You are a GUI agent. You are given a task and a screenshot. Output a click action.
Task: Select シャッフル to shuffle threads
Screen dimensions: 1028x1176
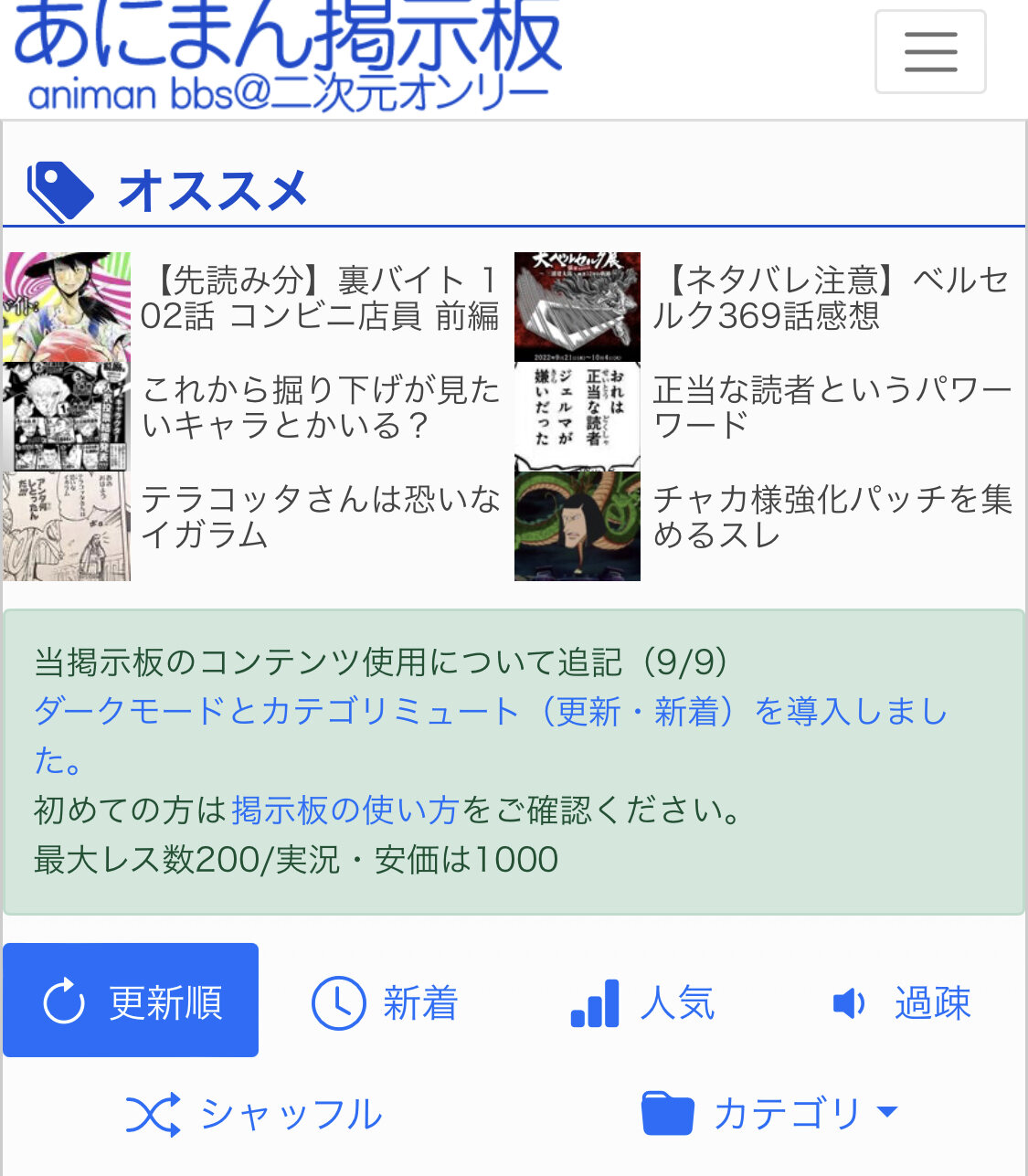(254, 1114)
